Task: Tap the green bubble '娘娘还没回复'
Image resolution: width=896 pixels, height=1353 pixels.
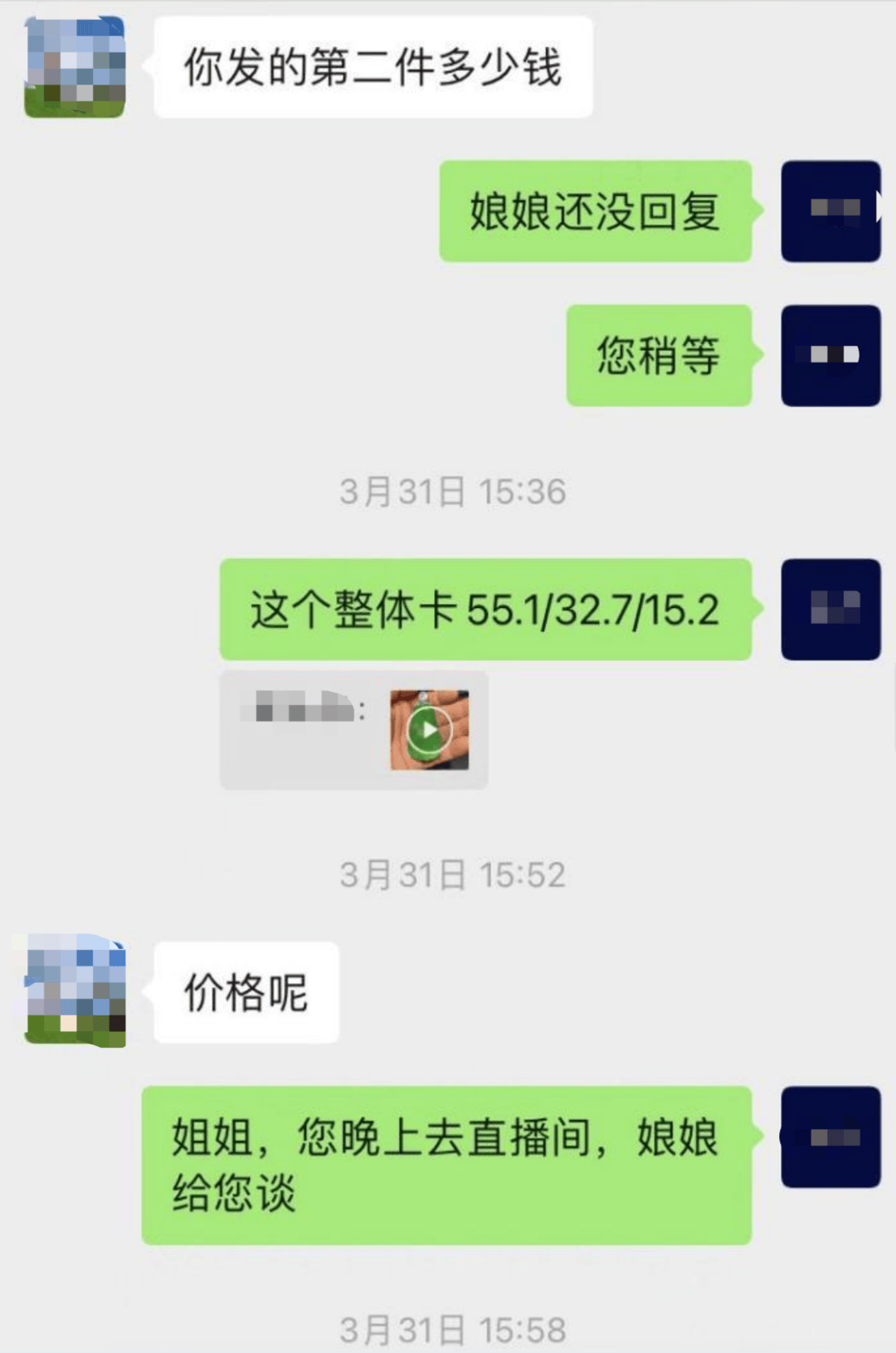Action: [594, 212]
